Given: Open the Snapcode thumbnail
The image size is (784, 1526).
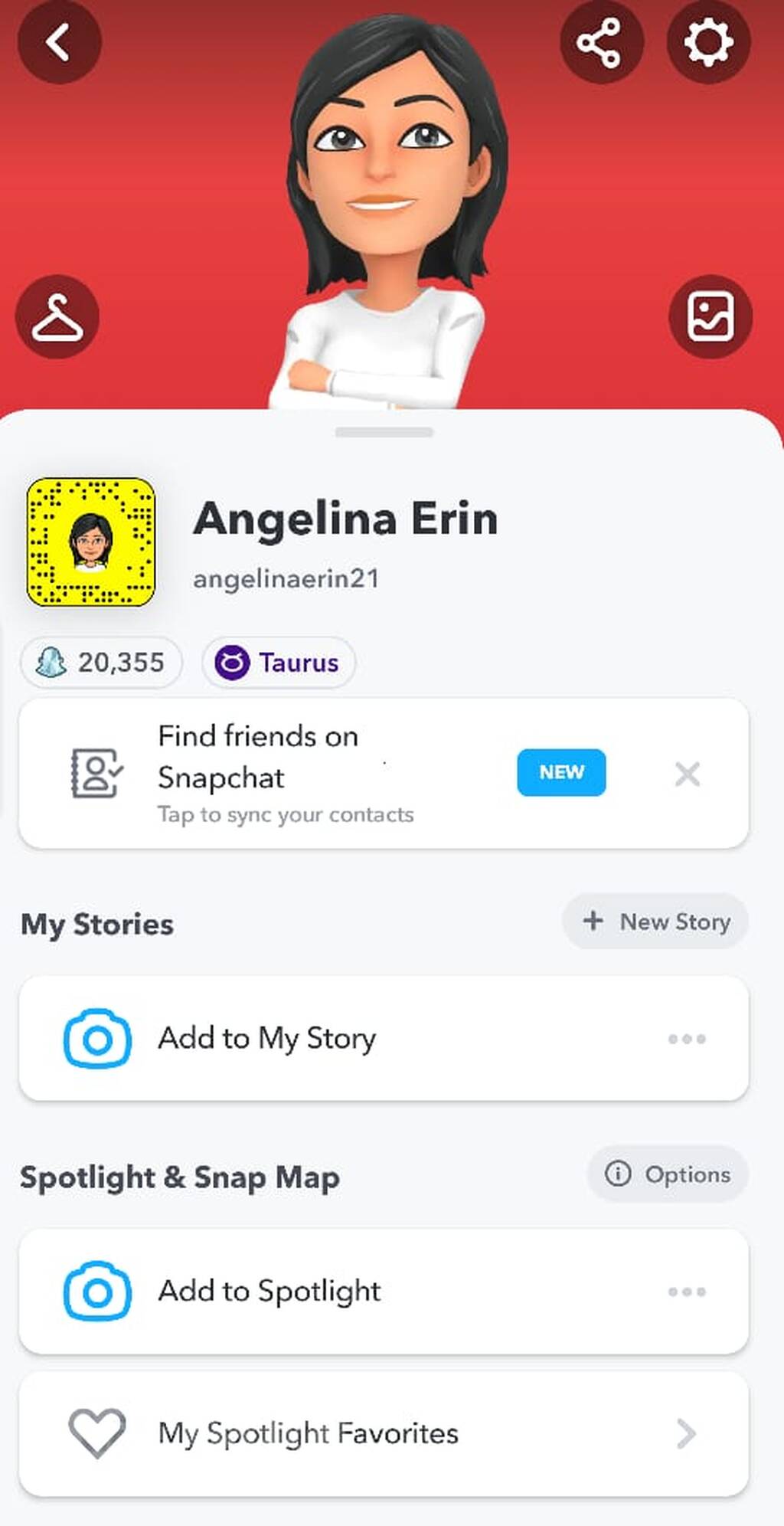Looking at the screenshot, I should click(91, 542).
